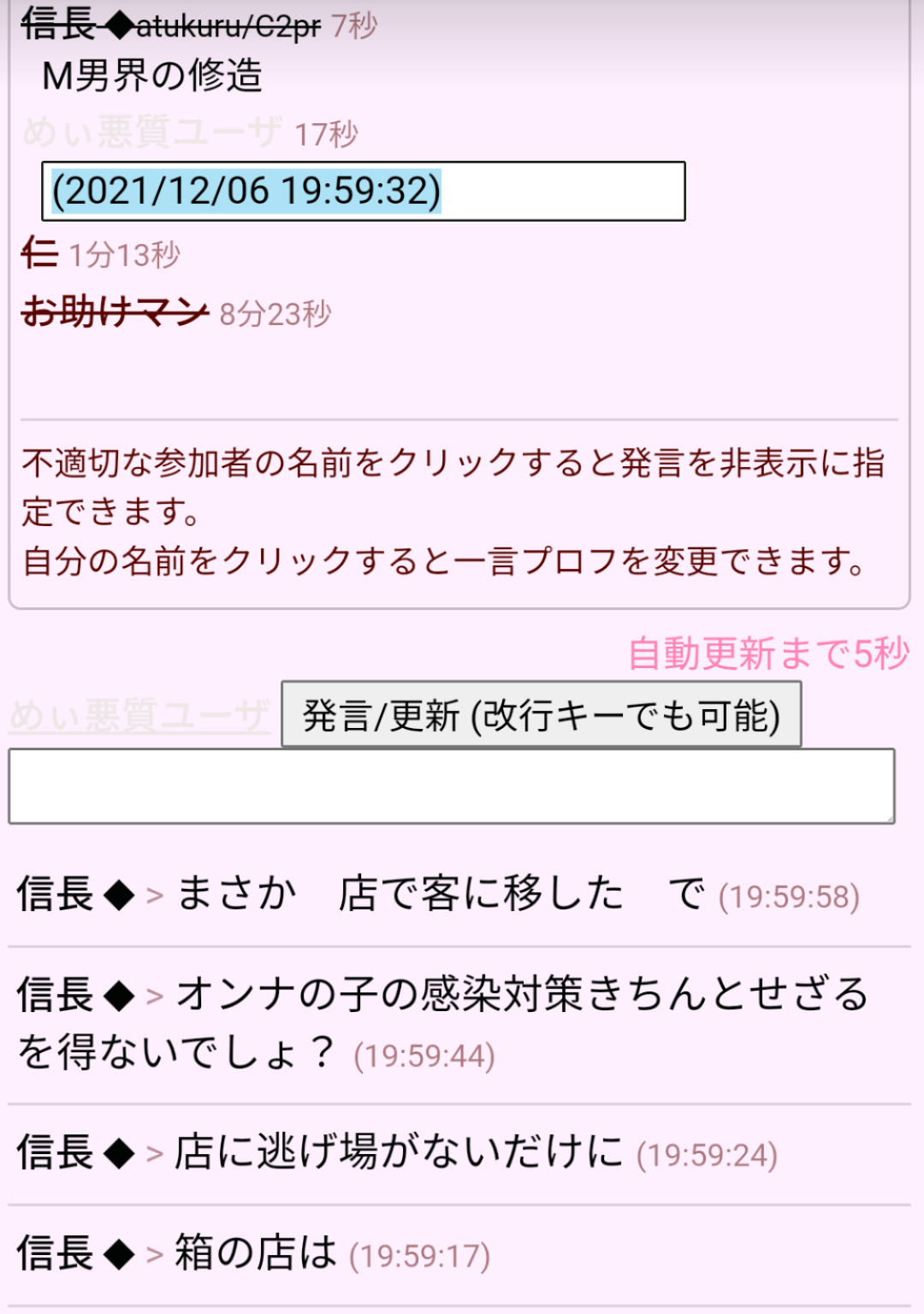Edit the profile field showing 2021/12/06 19:59:32
Viewport: 924px width, 1314px height.
[364, 192]
